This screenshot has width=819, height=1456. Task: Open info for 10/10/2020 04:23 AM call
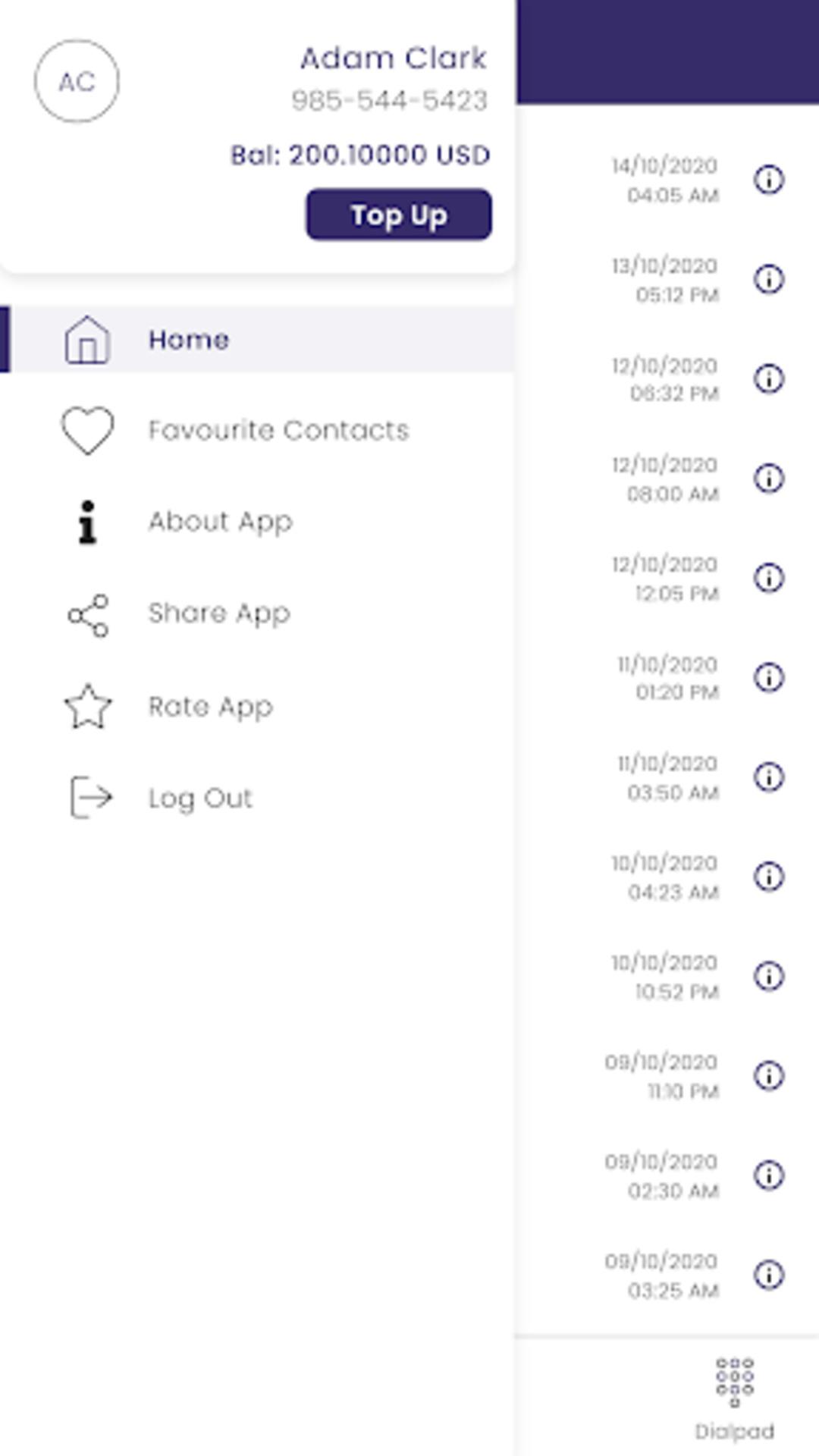pos(769,877)
